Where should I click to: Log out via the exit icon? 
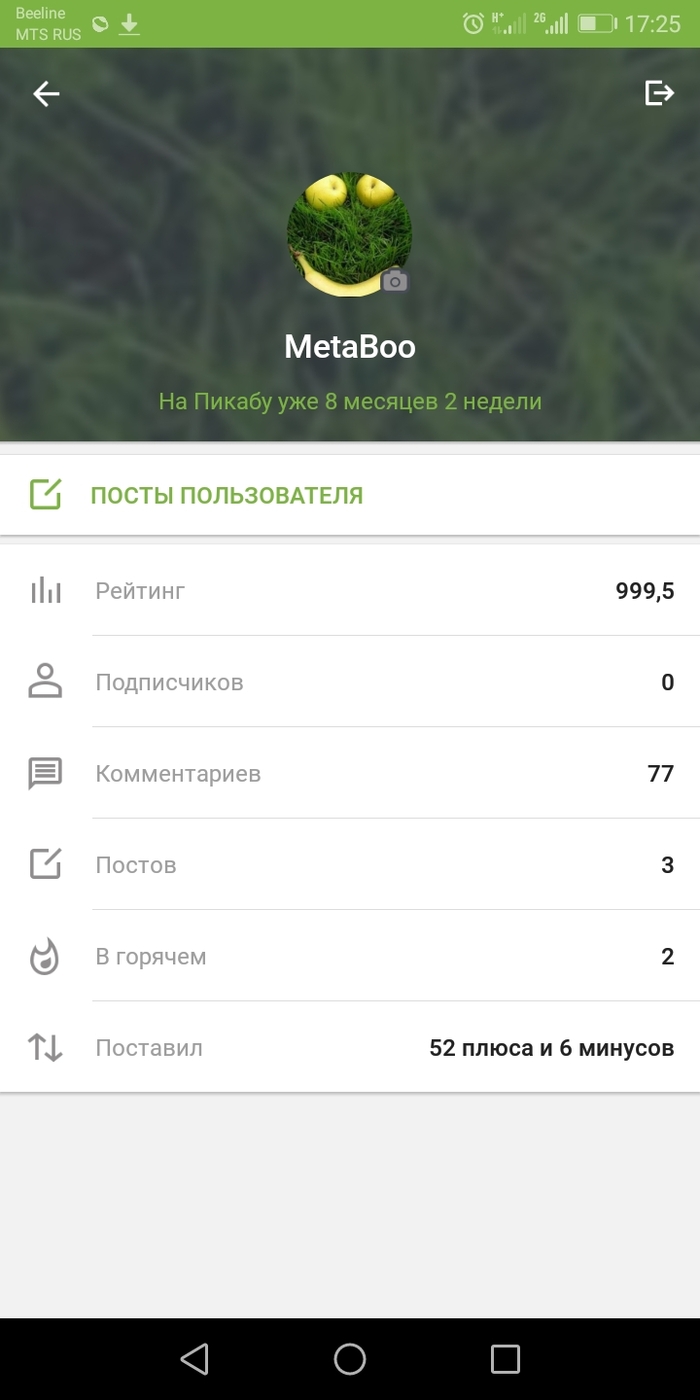pos(659,94)
